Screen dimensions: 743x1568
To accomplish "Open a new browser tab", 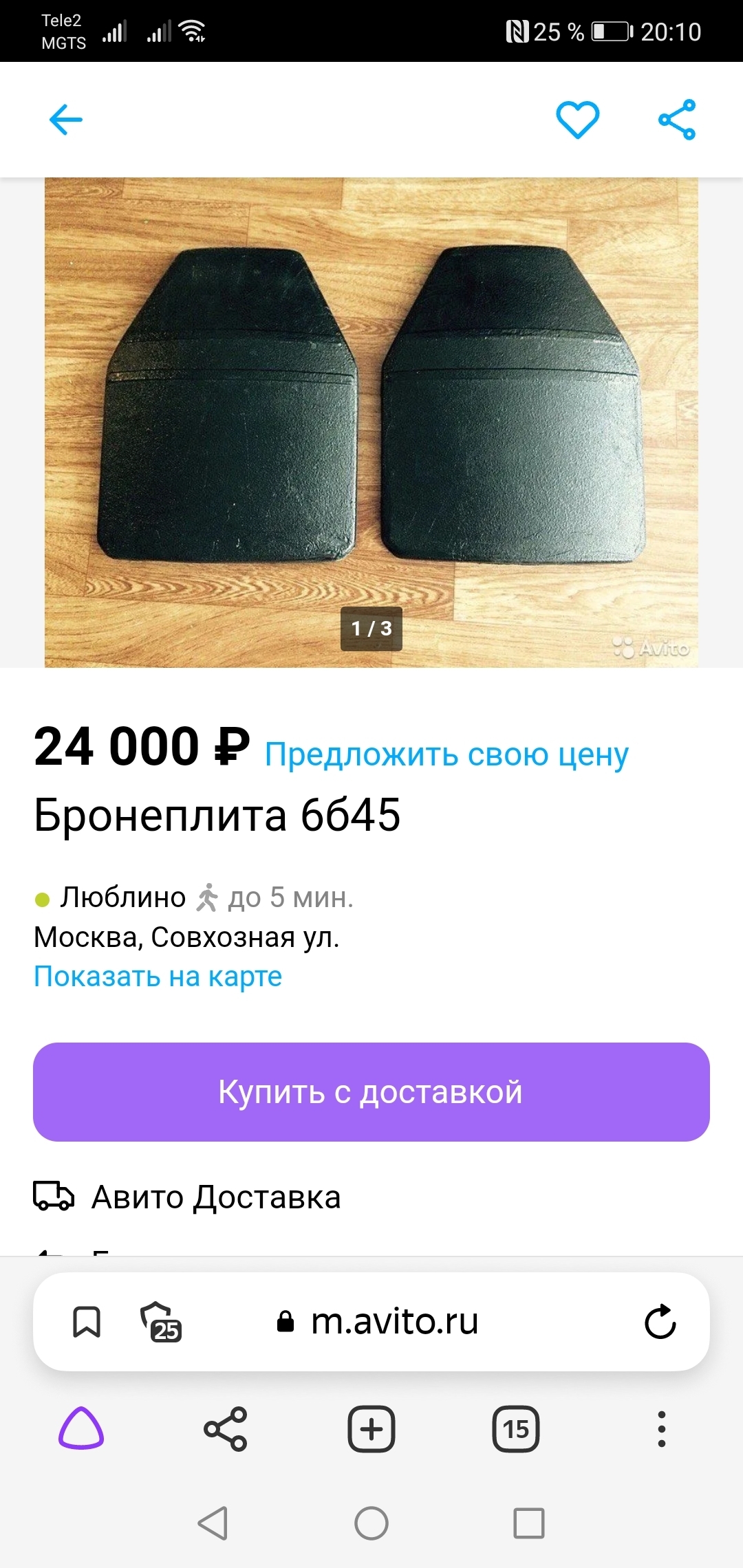I will [371, 1429].
